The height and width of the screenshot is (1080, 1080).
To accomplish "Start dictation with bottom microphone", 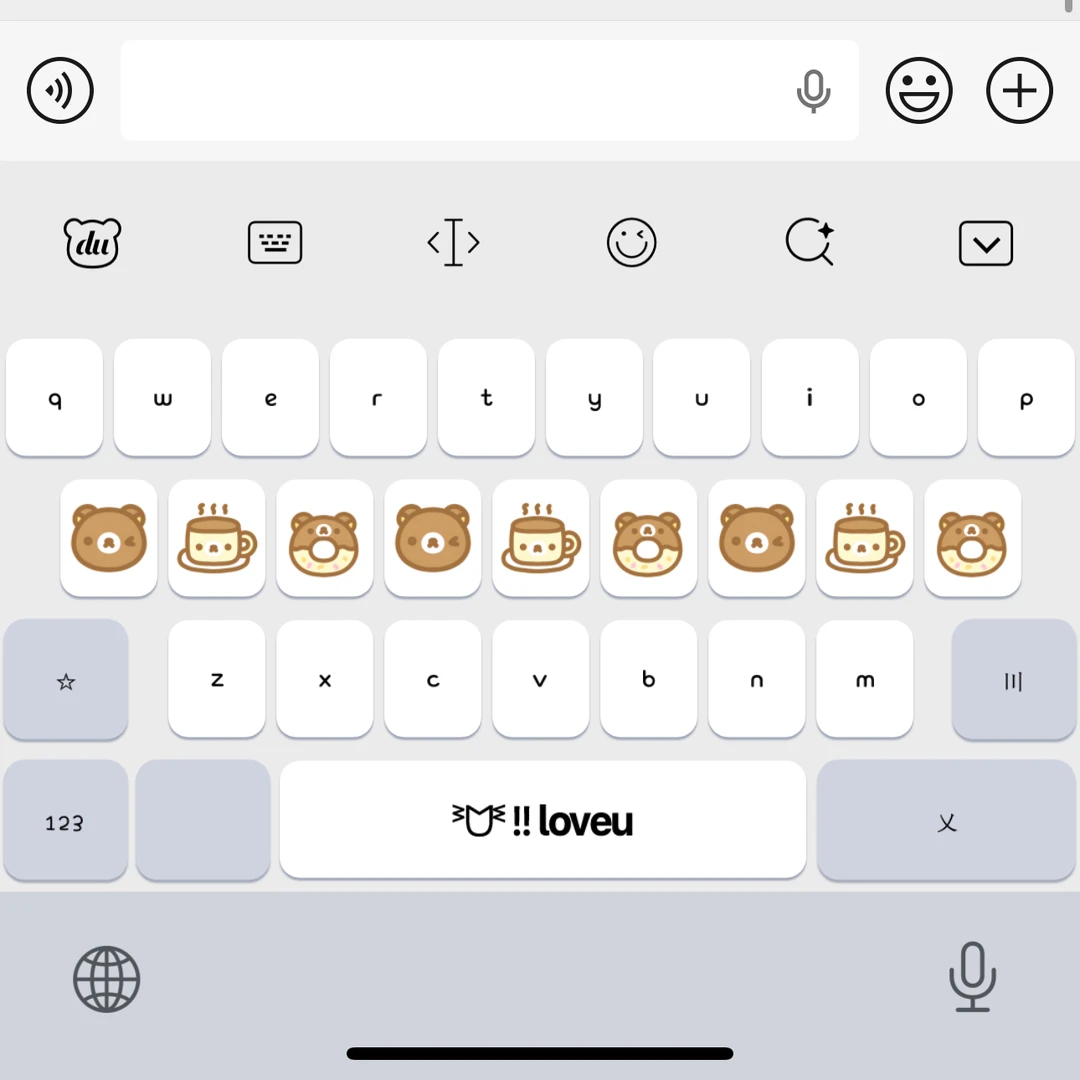I will (973, 977).
